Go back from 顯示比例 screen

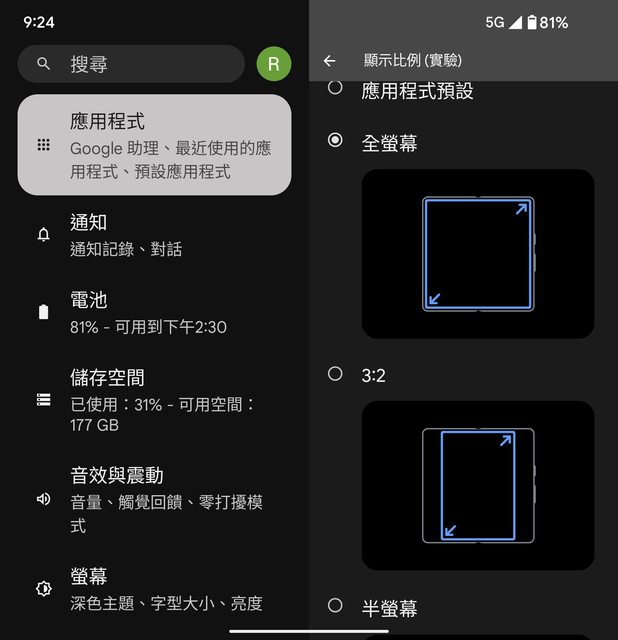point(329,61)
